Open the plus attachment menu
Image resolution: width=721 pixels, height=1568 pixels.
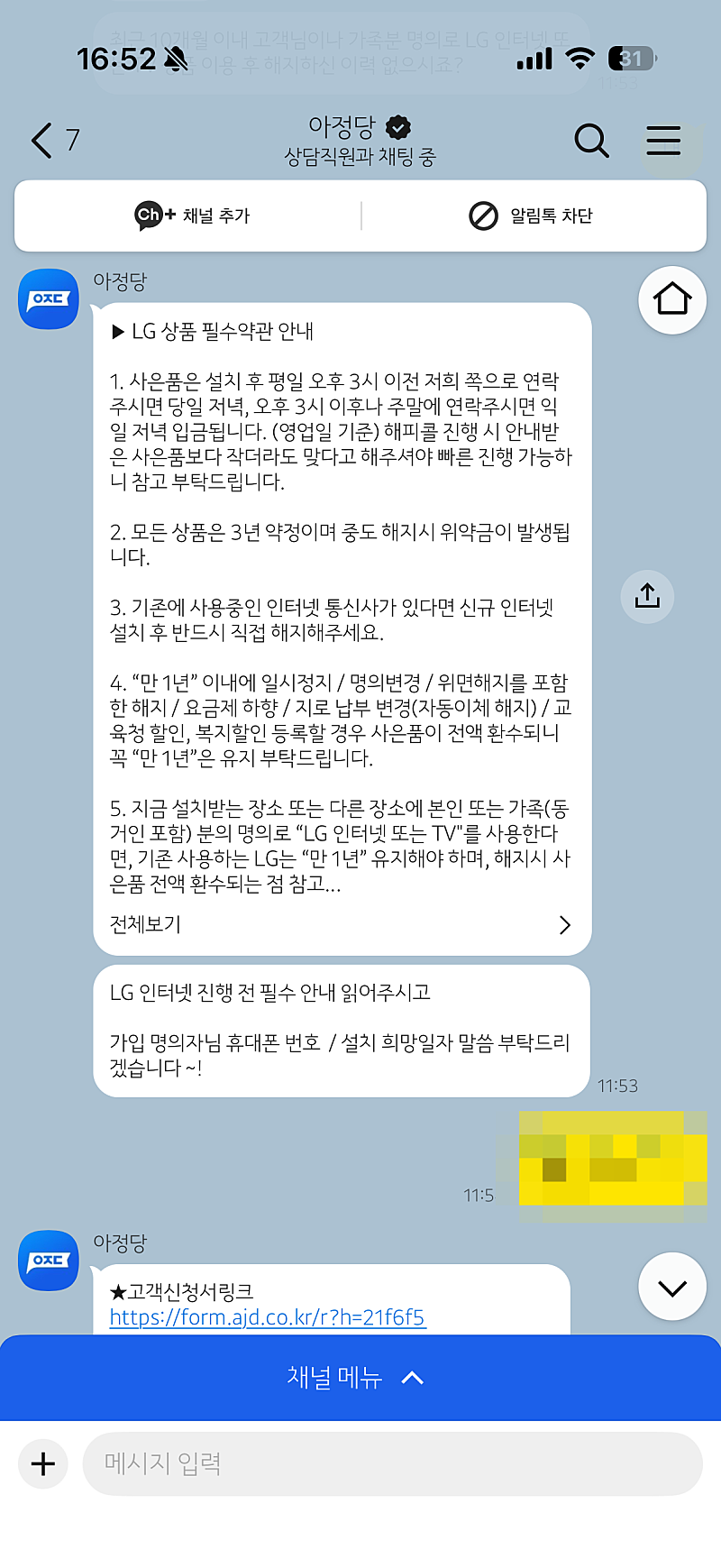point(43,1463)
